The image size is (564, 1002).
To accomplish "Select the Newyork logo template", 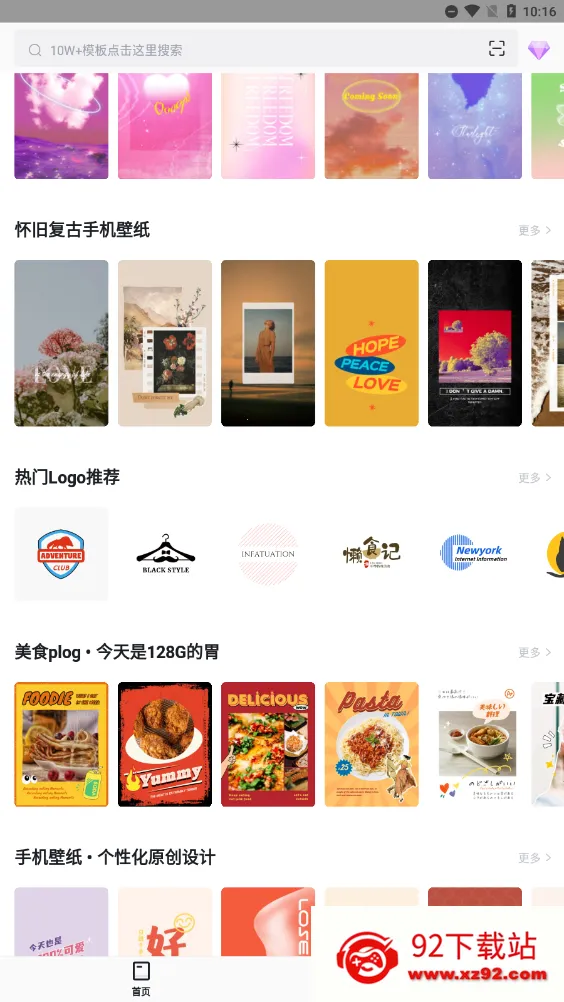I will (475, 554).
